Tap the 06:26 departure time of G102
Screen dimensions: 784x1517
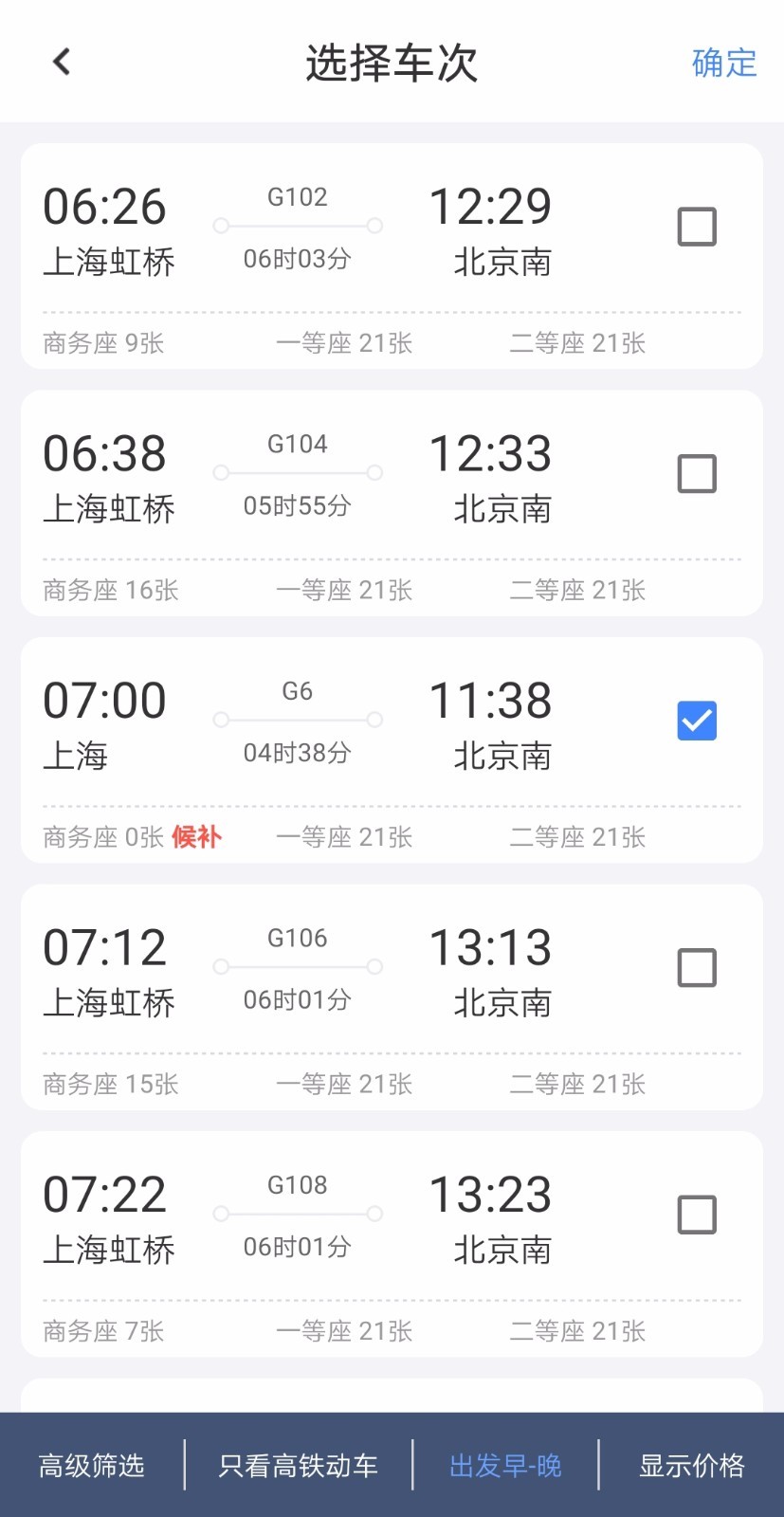click(104, 206)
